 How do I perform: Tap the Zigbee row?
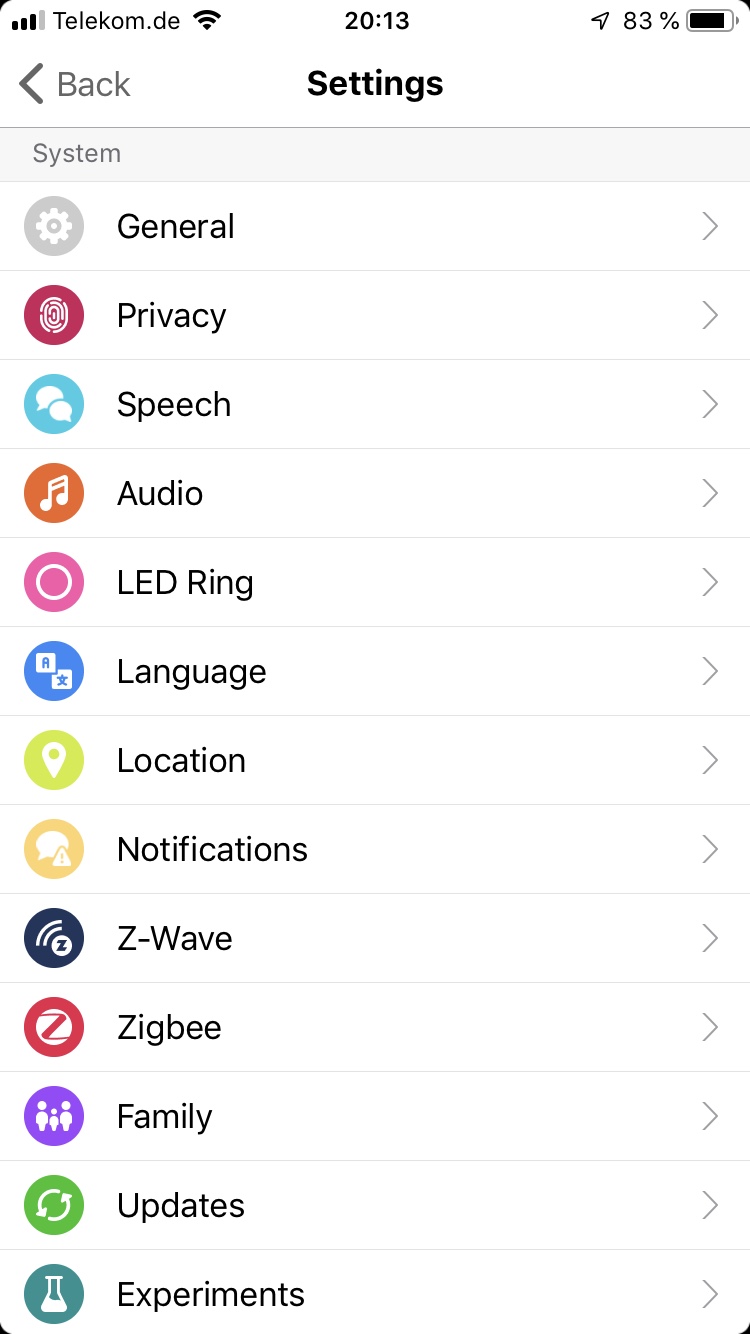375,1028
